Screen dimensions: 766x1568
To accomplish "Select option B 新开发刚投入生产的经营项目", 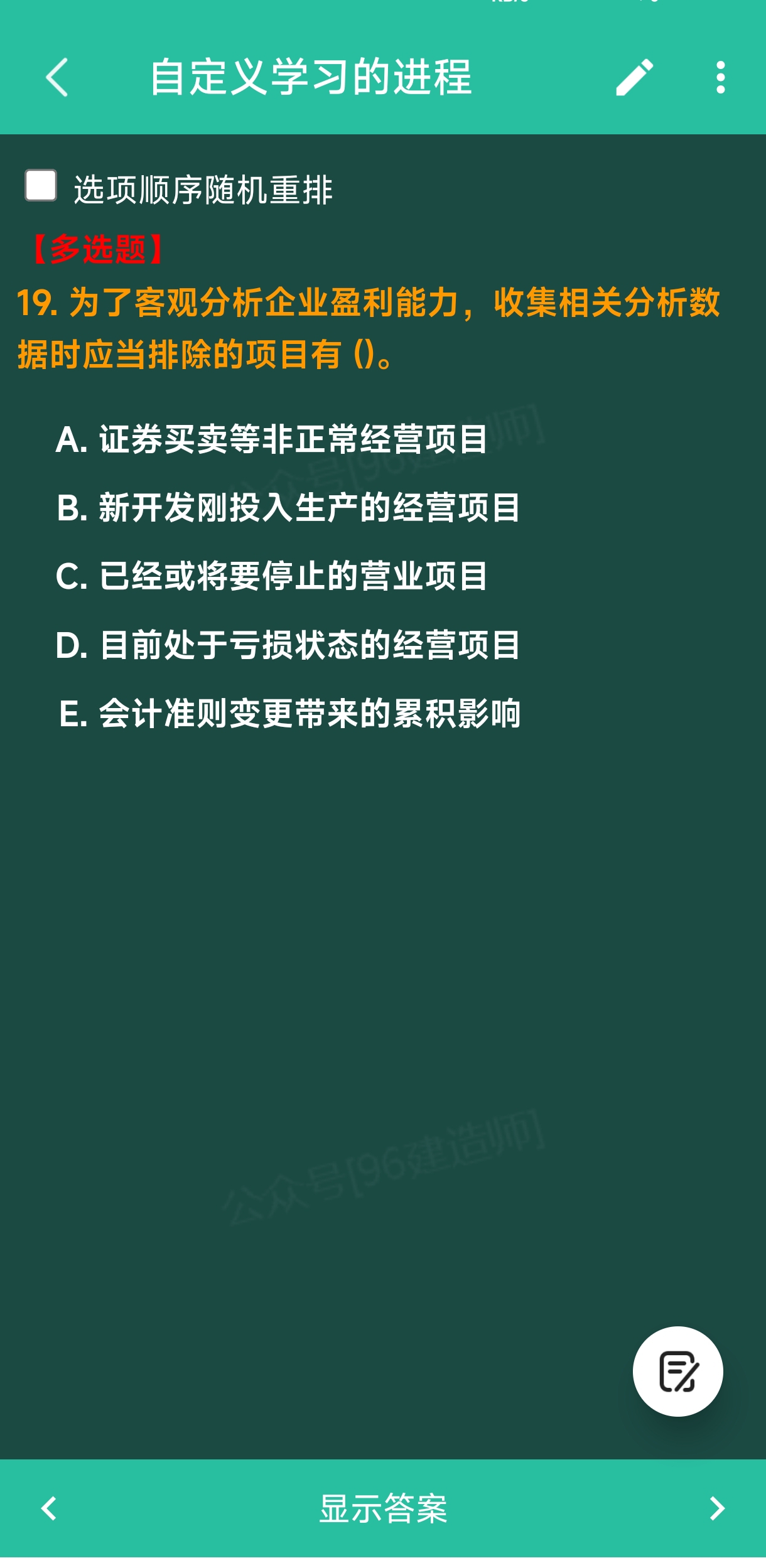I will pyautogui.click(x=288, y=507).
